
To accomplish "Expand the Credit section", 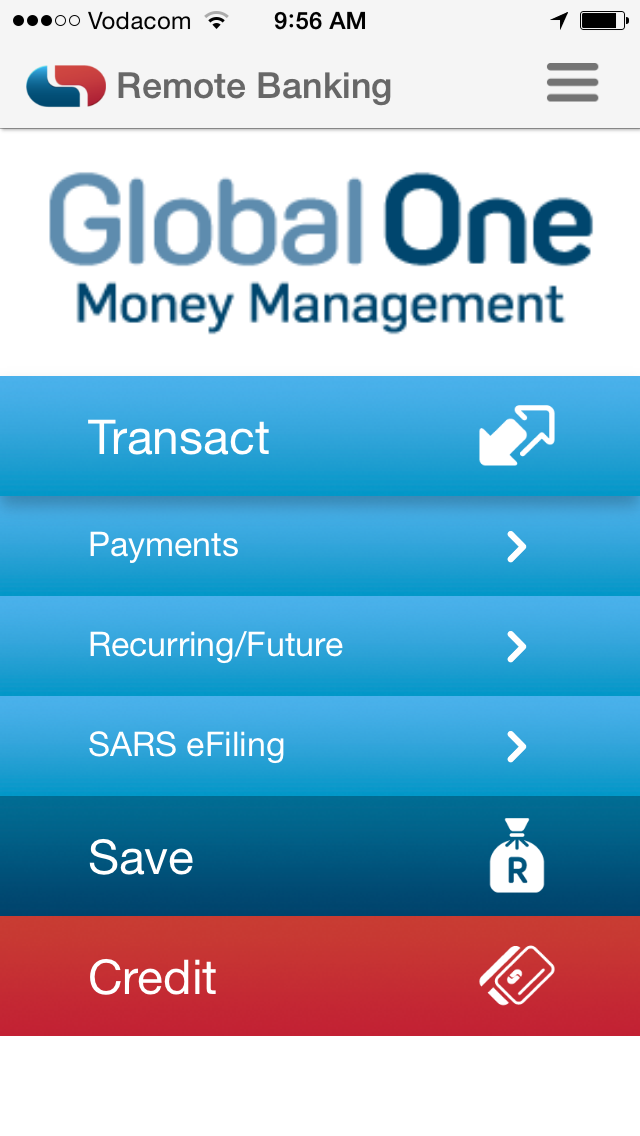I will [x=320, y=976].
